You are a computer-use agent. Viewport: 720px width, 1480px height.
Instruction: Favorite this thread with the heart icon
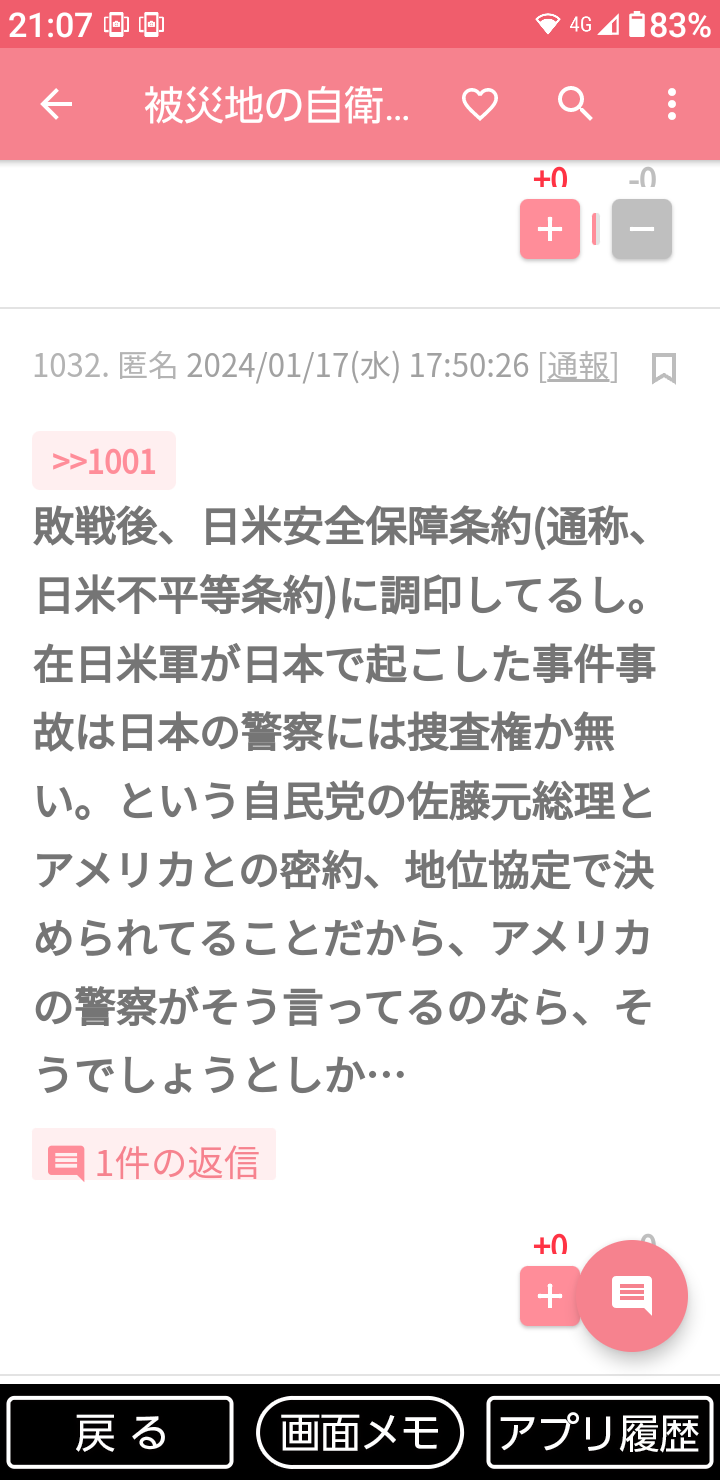[x=480, y=104]
